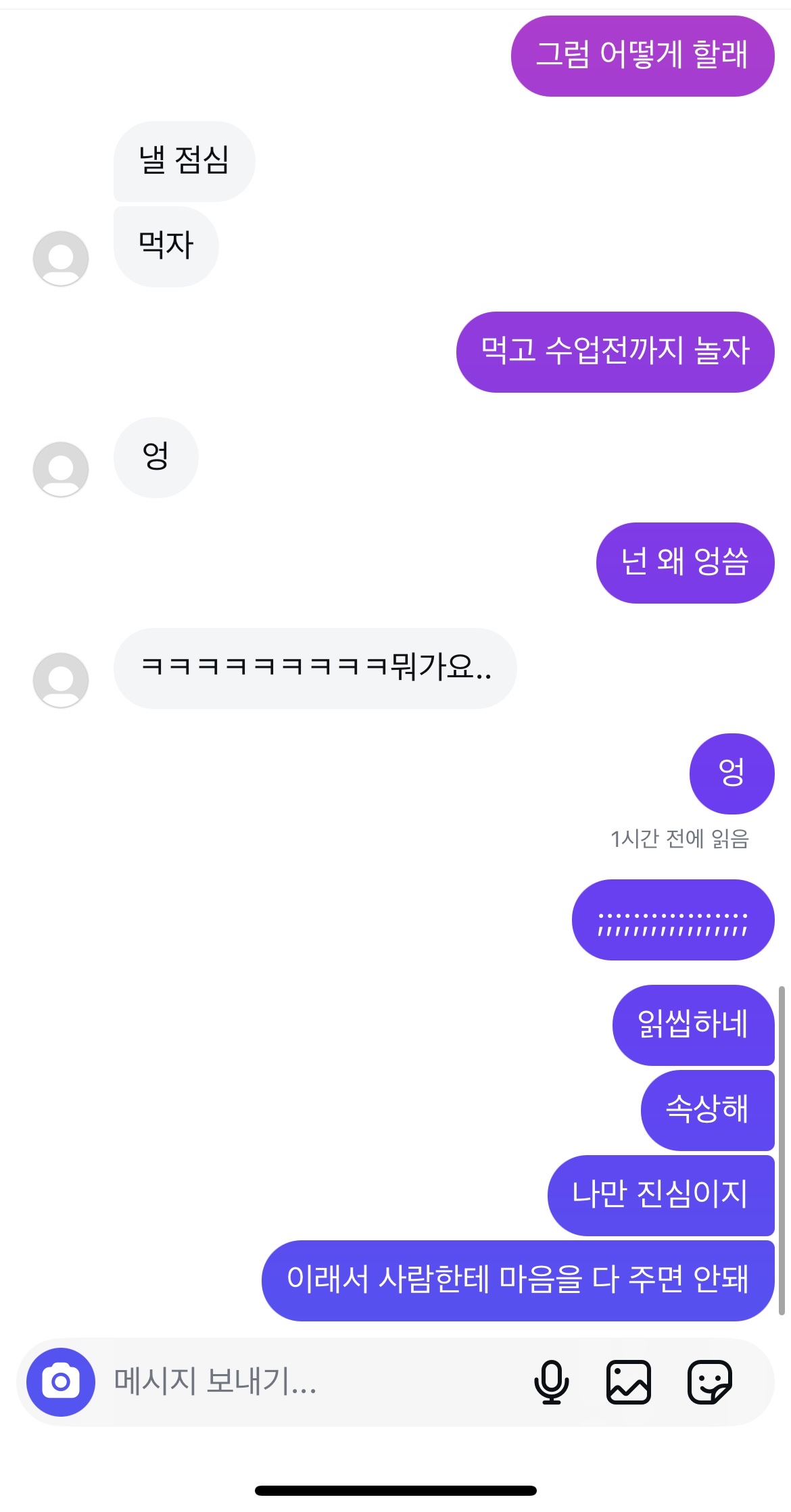Record a voice message with the microphone
The image size is (791, 1512).
click(x=551, y=1382)
